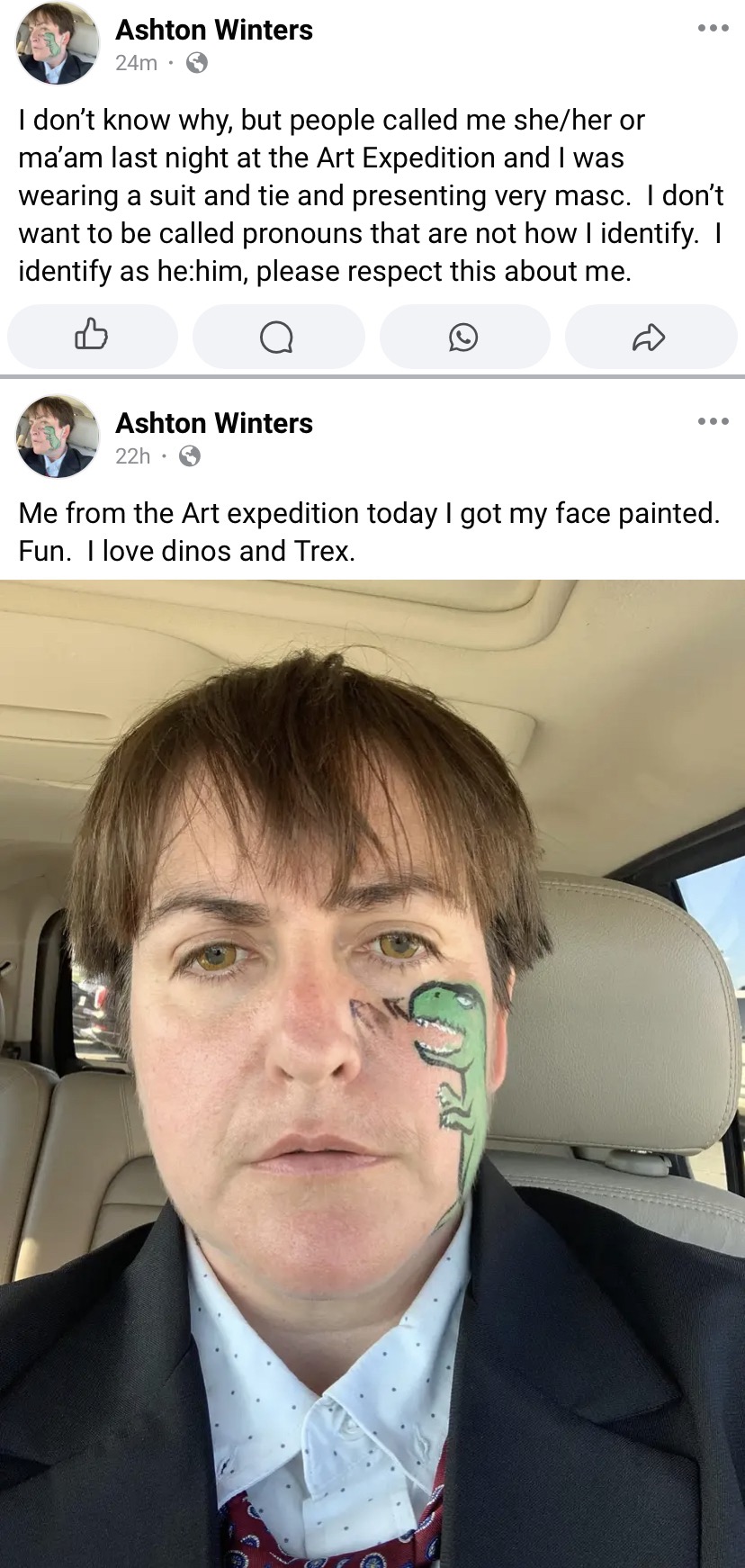Share the 24m pronouns post
745x1568 pixels.
click(651, 337)
